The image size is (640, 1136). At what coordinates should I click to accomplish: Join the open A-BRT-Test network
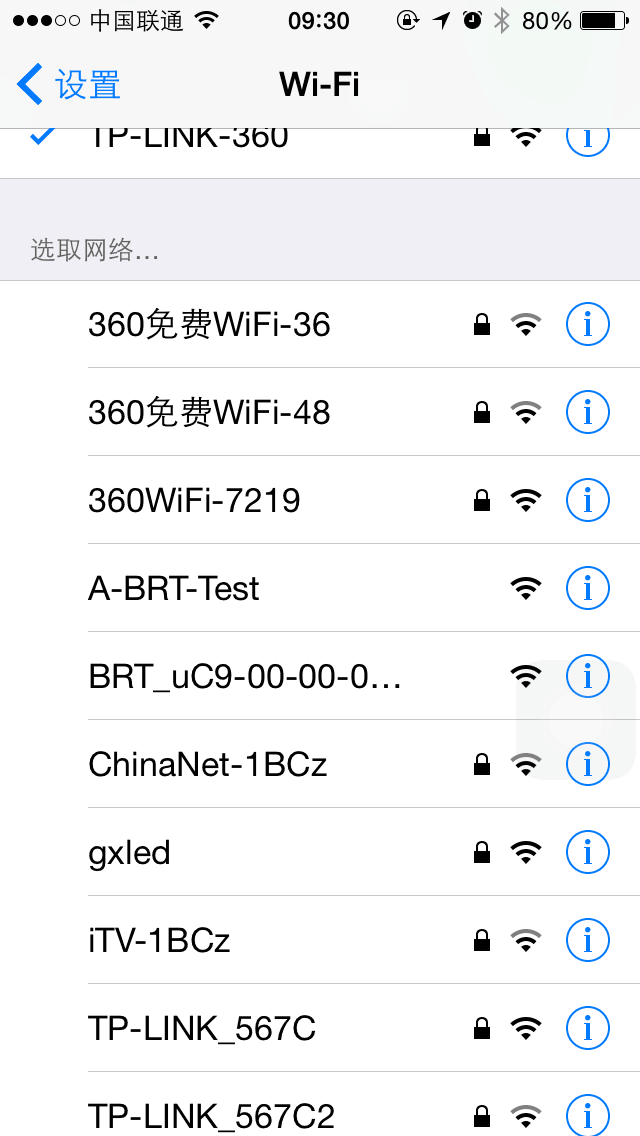point(175,588)
